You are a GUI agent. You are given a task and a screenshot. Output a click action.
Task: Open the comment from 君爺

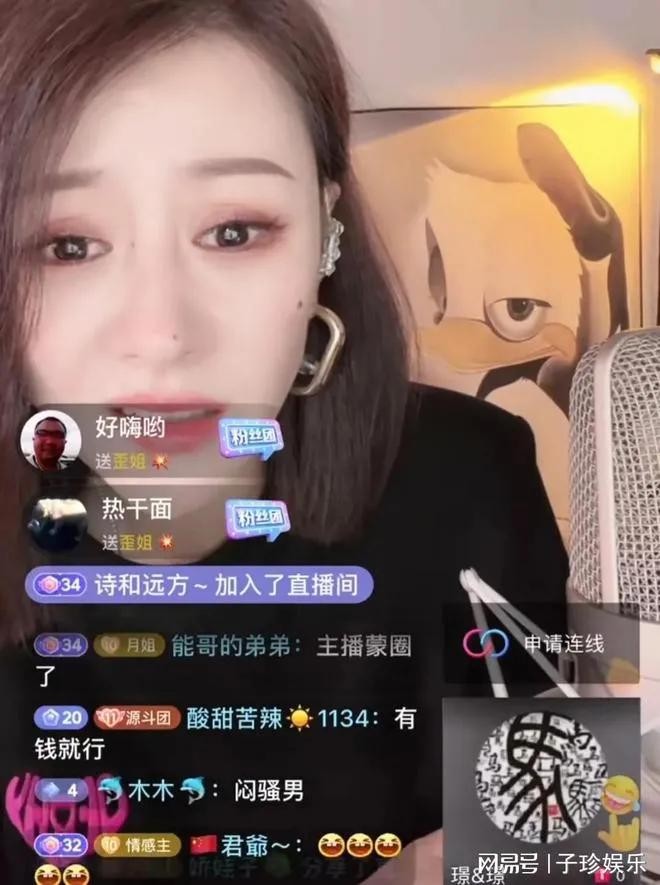250,845
